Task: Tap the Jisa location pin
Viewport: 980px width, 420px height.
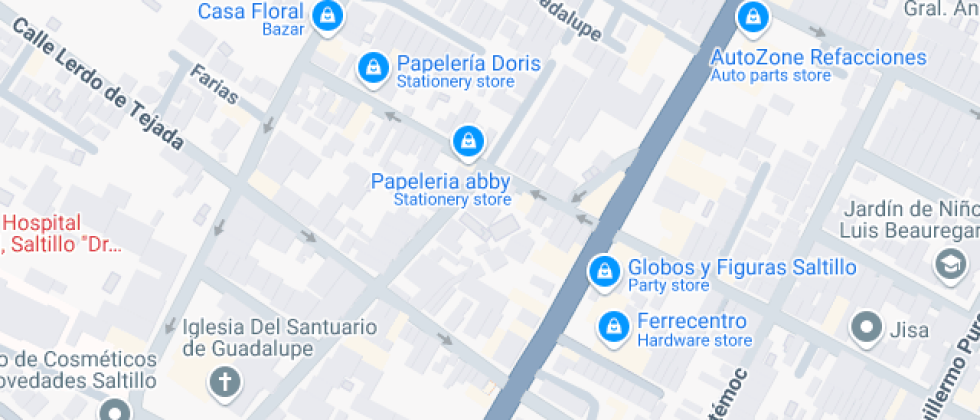Action: (x=866, y=327)
